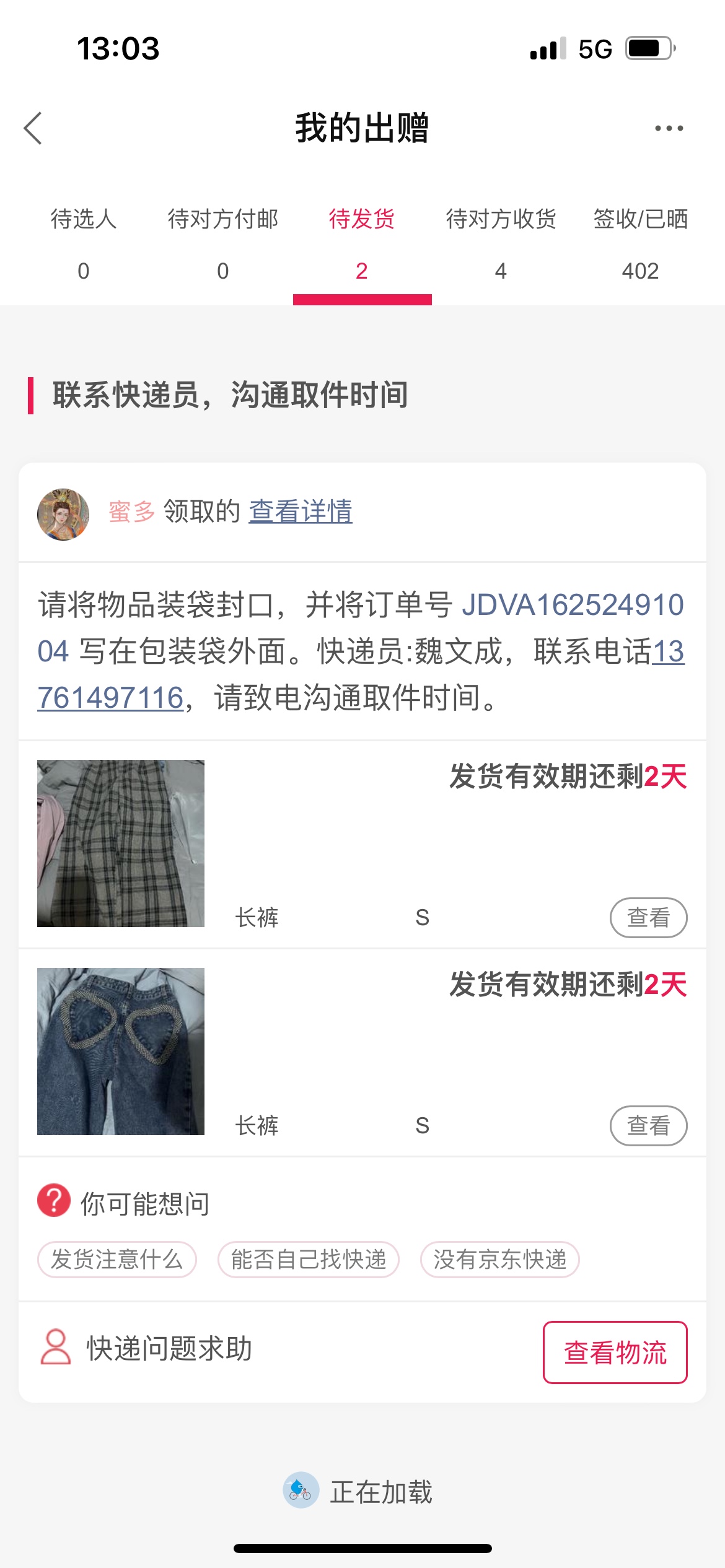Open 蜜多's profile avatar

(63, 514)
